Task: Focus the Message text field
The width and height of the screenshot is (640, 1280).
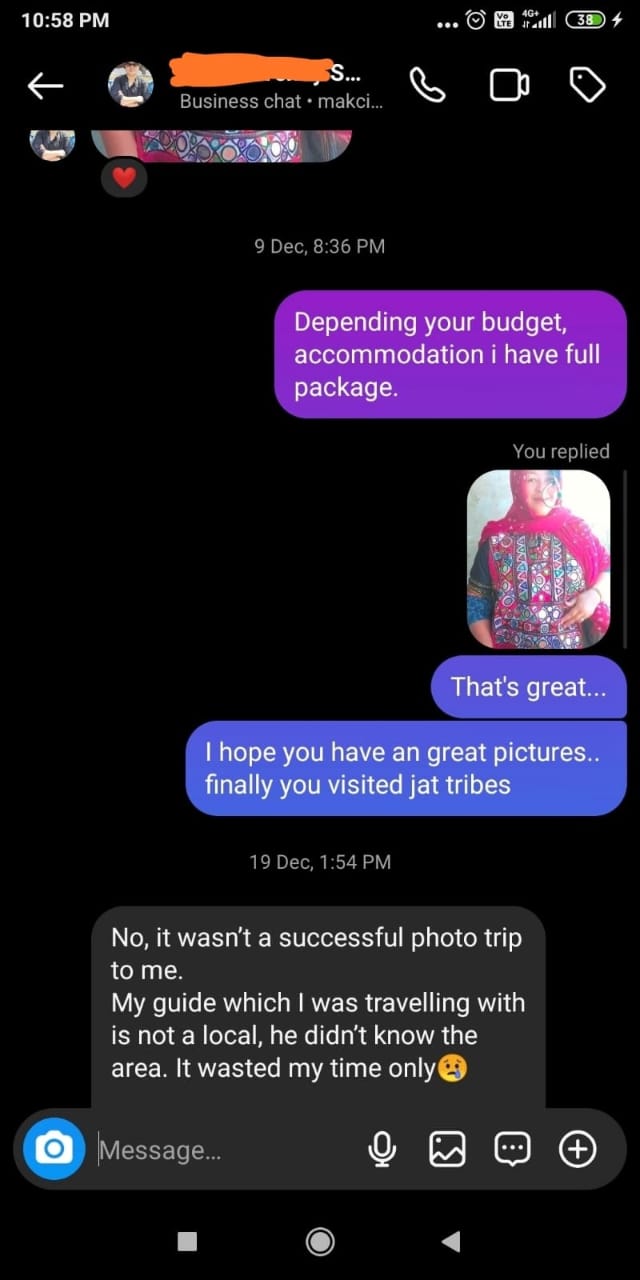Action: point(220,1150)
